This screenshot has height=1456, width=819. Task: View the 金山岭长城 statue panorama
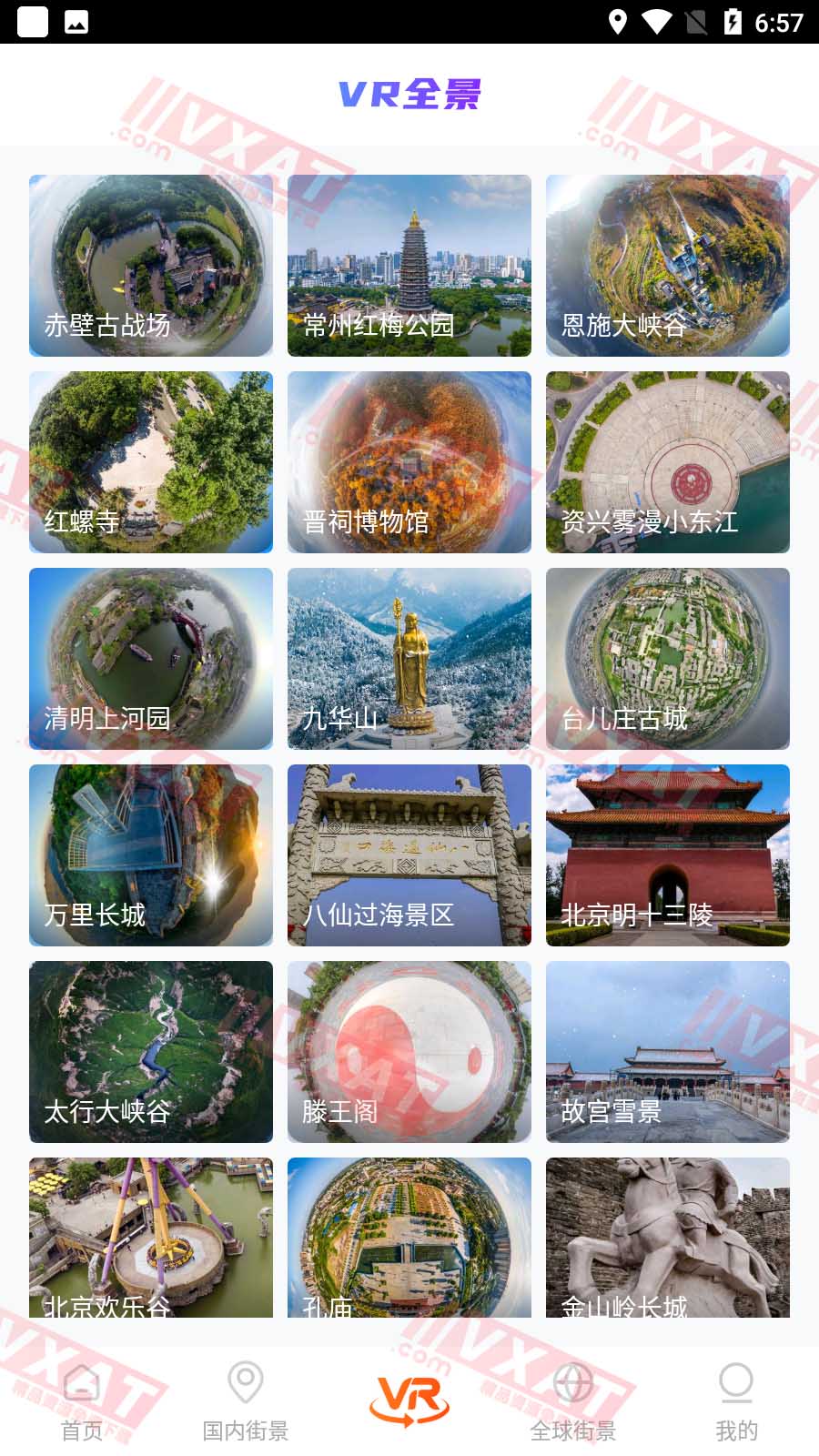click(667, 1238)
